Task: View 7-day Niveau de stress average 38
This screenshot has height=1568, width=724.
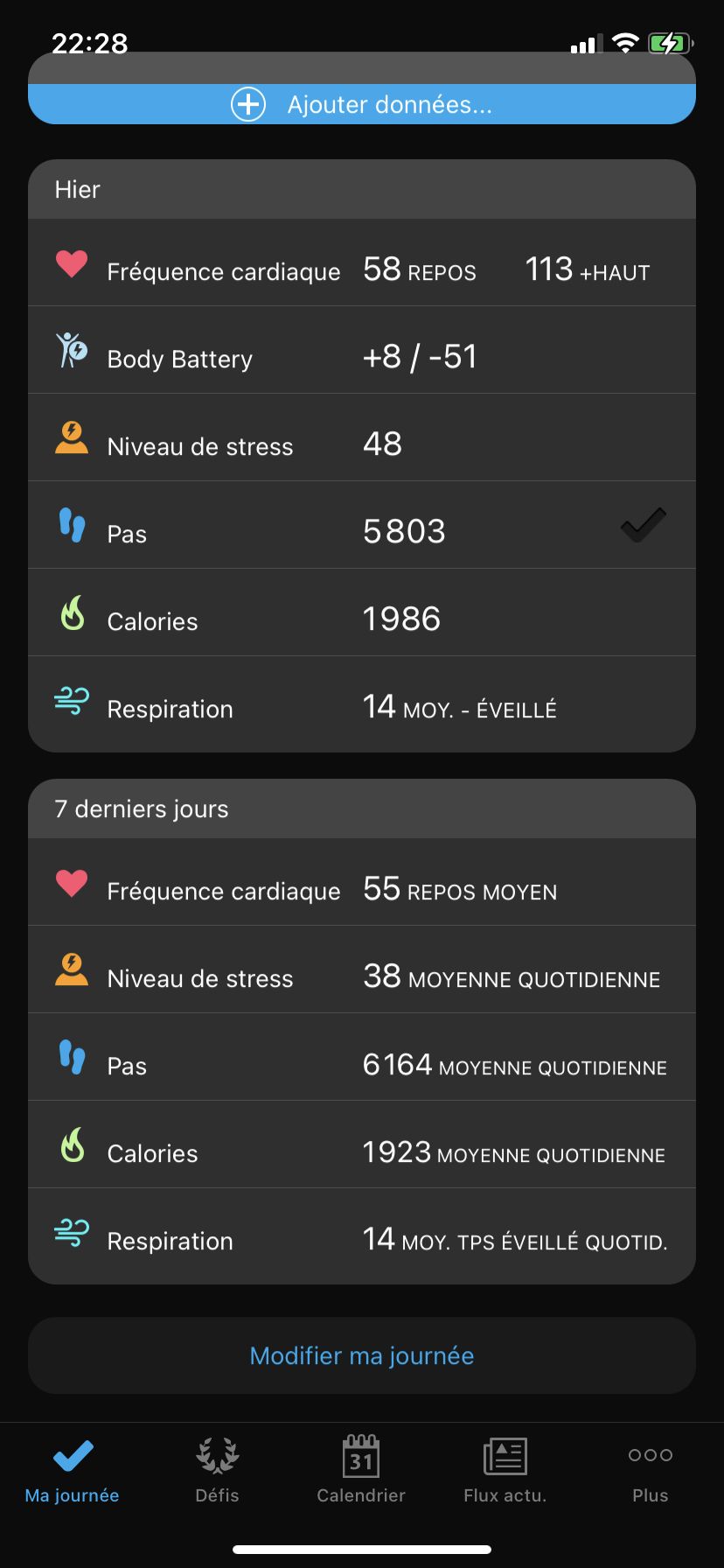Action: click(x=362, y=976)
